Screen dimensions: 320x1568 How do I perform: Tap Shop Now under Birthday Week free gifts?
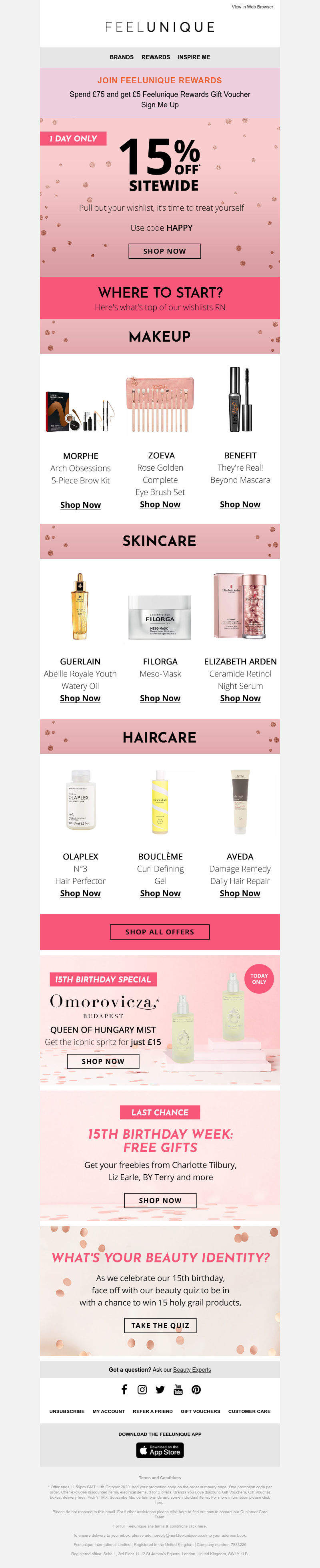[x=160, y=1200]
